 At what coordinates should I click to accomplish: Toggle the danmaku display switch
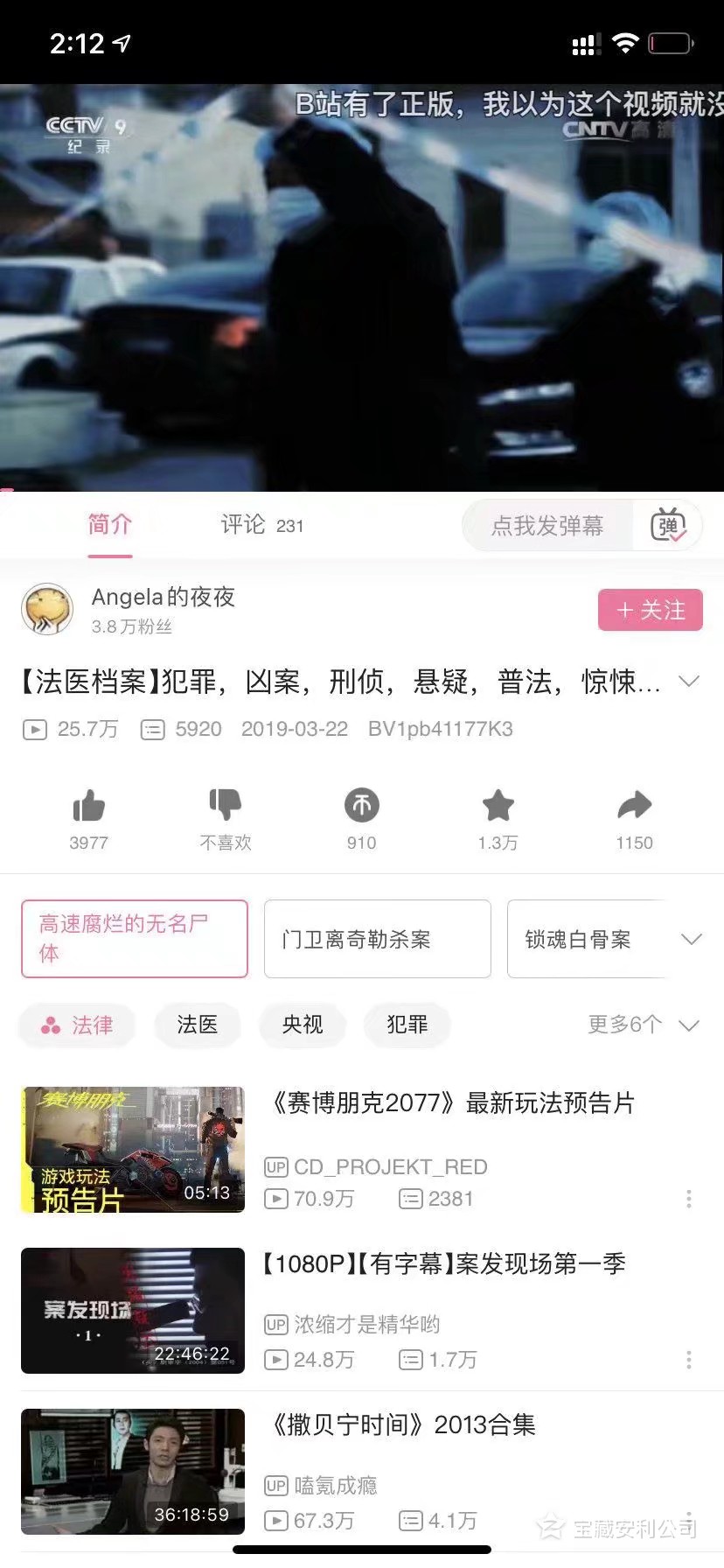(670, 525)
